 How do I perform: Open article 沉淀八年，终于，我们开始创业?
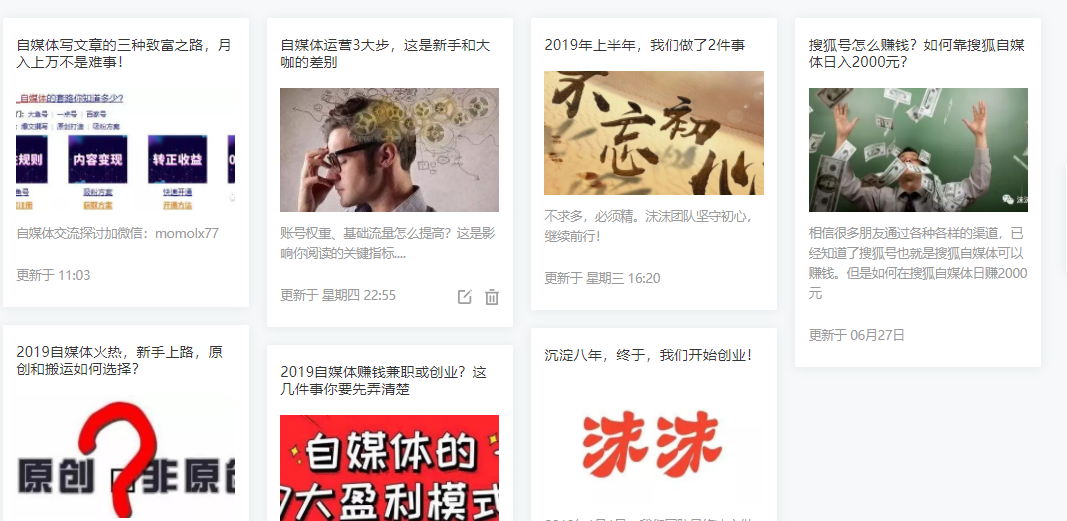point(648,355)
